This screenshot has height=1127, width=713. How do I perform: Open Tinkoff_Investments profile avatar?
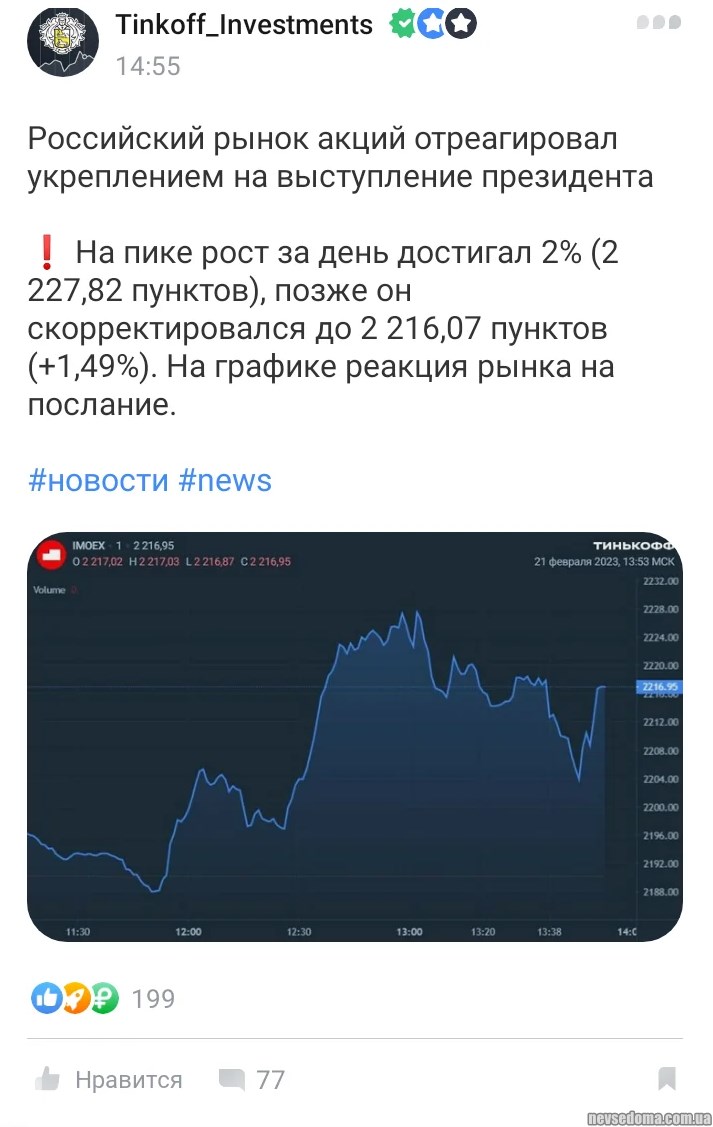tap(62, 41)
